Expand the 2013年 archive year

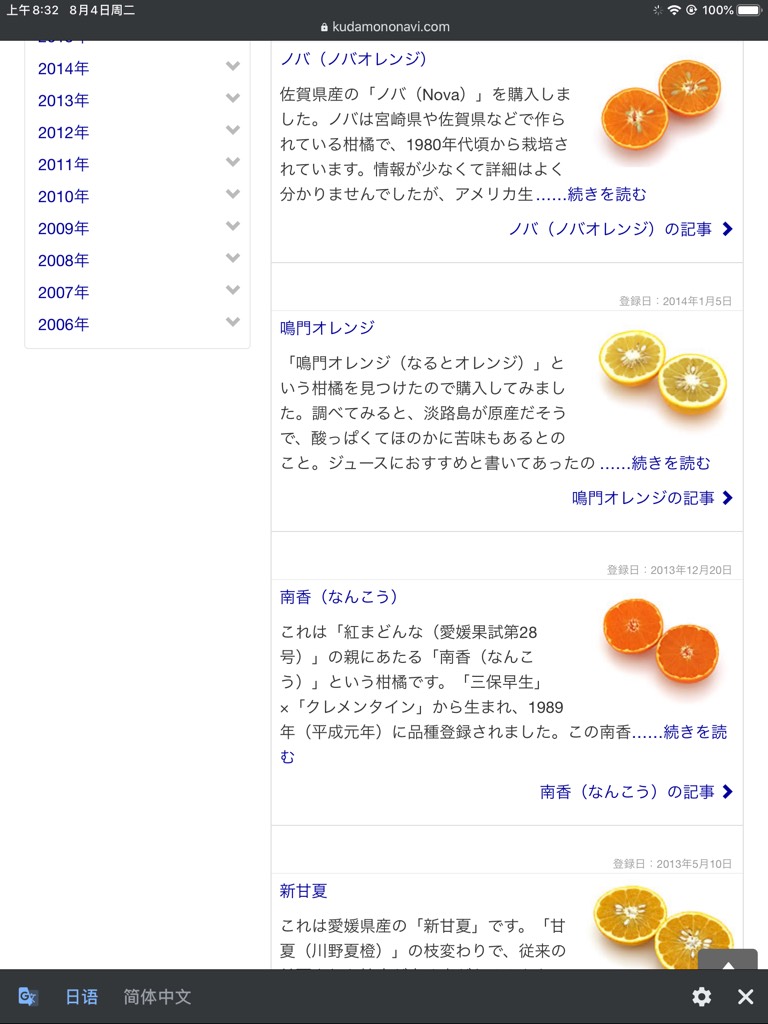tap(232, 99)
